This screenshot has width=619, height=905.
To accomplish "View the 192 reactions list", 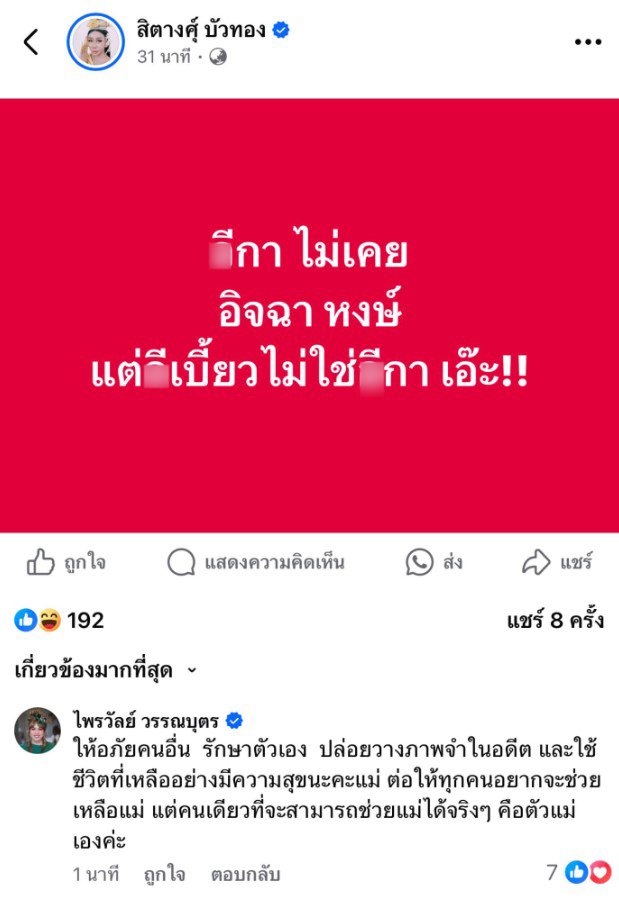I will tap(60, 621).
